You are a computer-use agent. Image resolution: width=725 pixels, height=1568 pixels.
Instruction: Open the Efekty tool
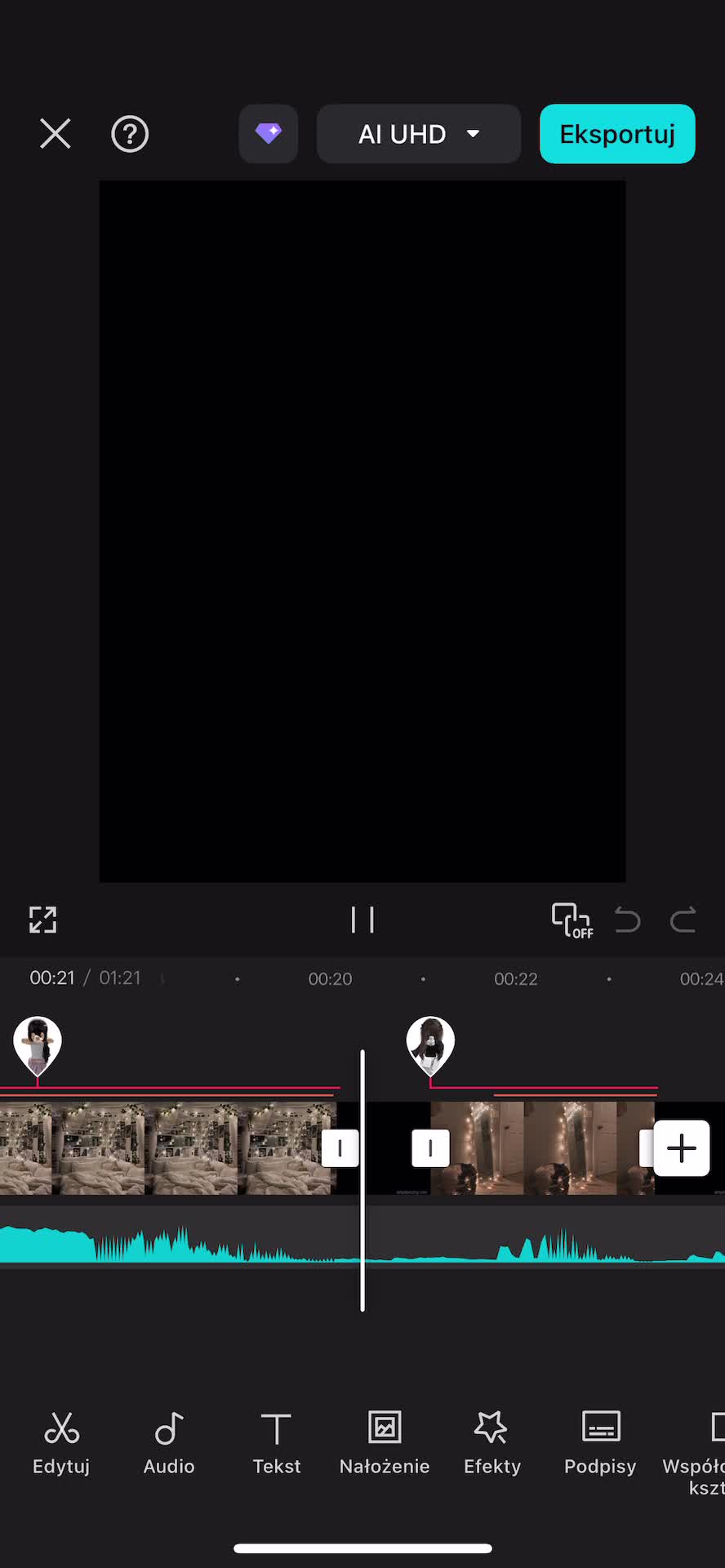[492, 1442]
